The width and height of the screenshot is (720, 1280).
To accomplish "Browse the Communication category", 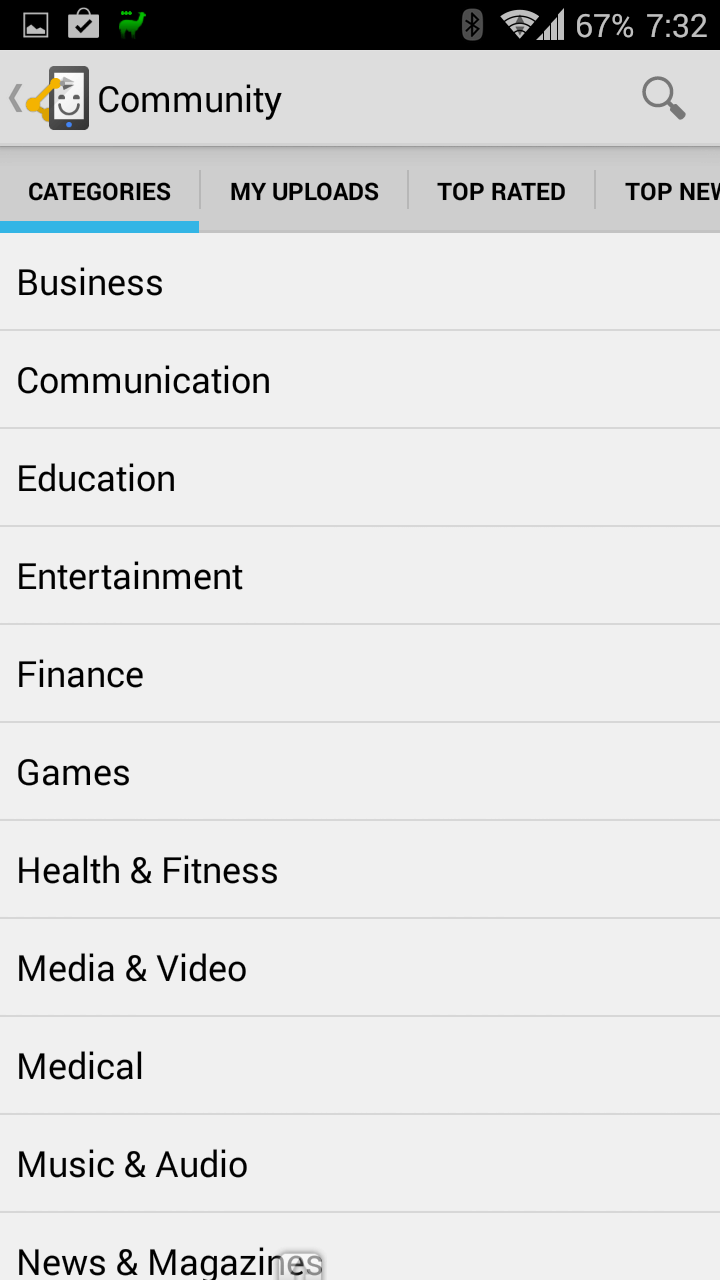I will point(360,380).
